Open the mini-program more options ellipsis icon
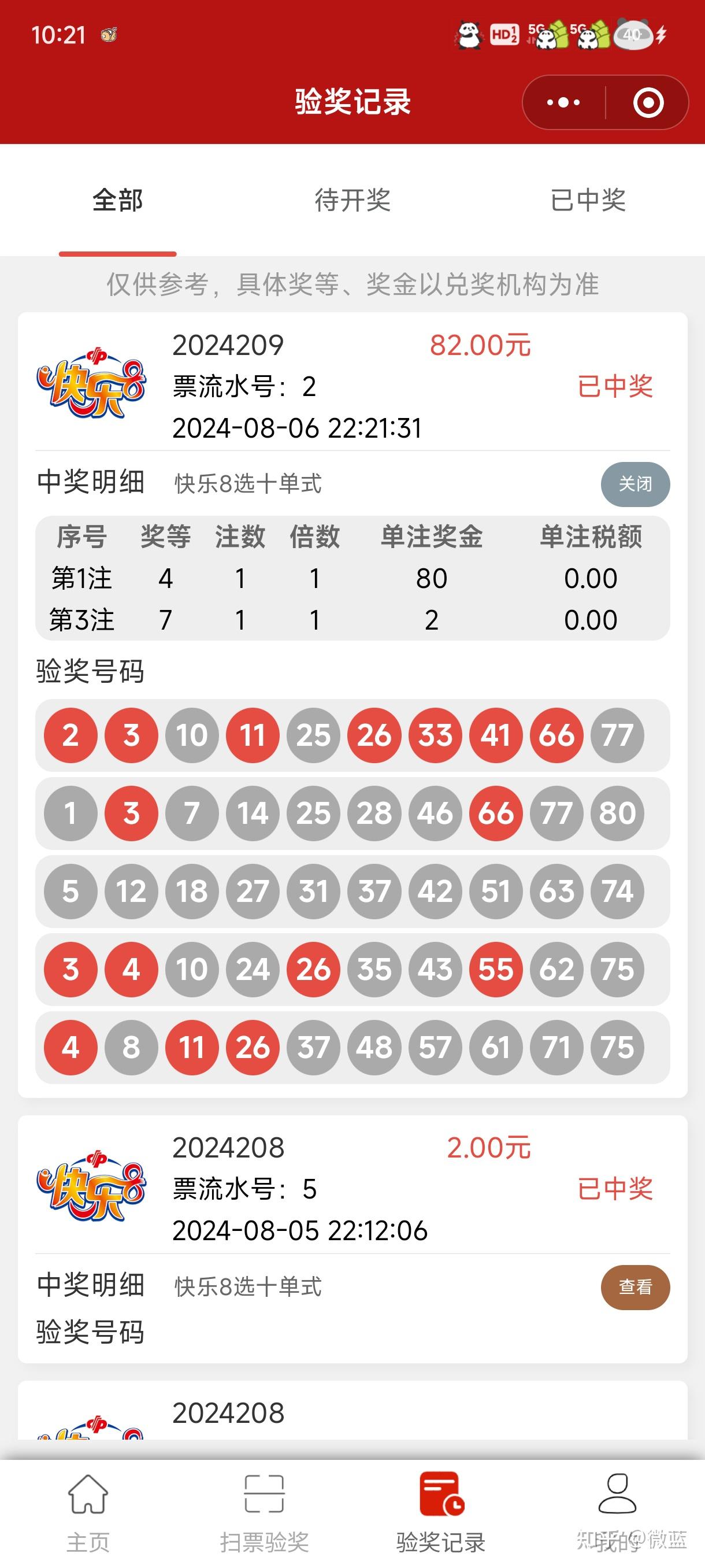The height and width of the screenshot is (1568, 705). [562, 102]
